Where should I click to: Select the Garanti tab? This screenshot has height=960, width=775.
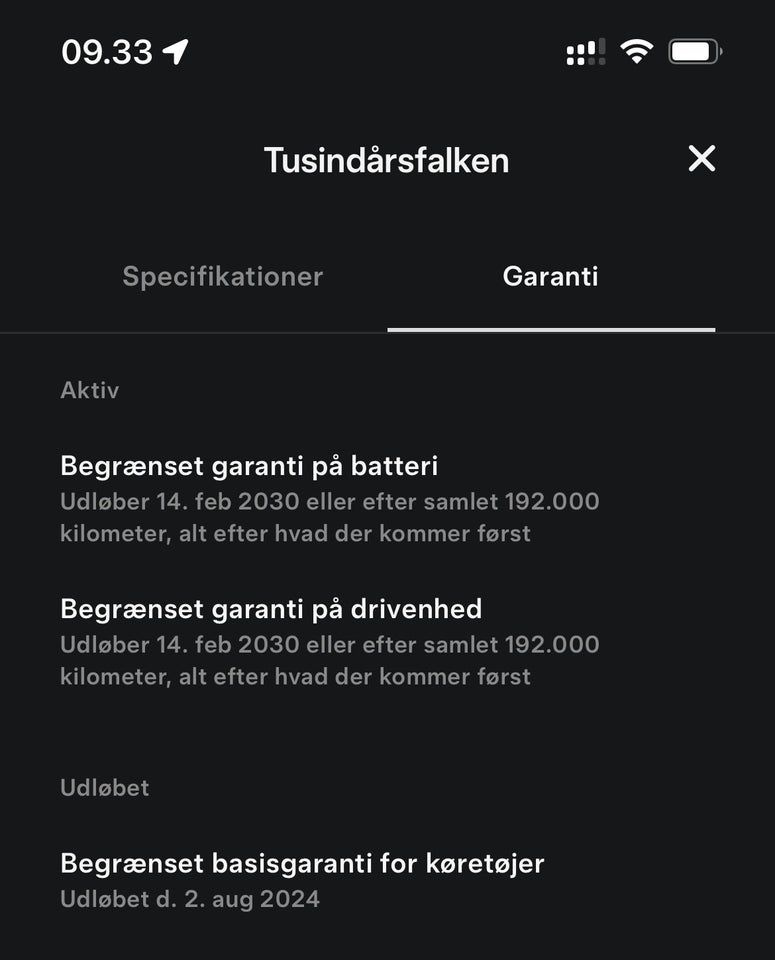point(551,277)
